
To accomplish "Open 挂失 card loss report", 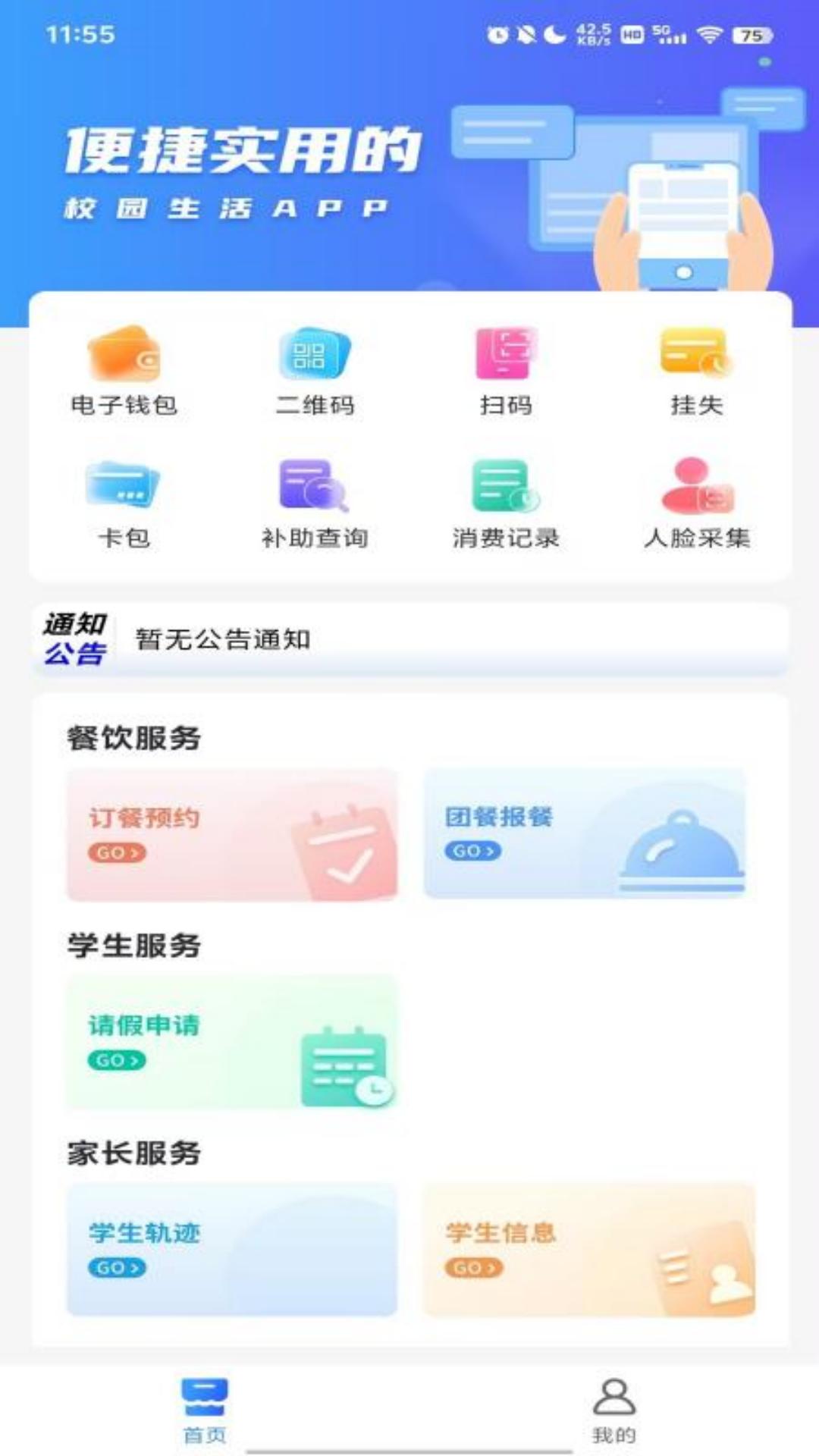I will (x=696, y=371).
